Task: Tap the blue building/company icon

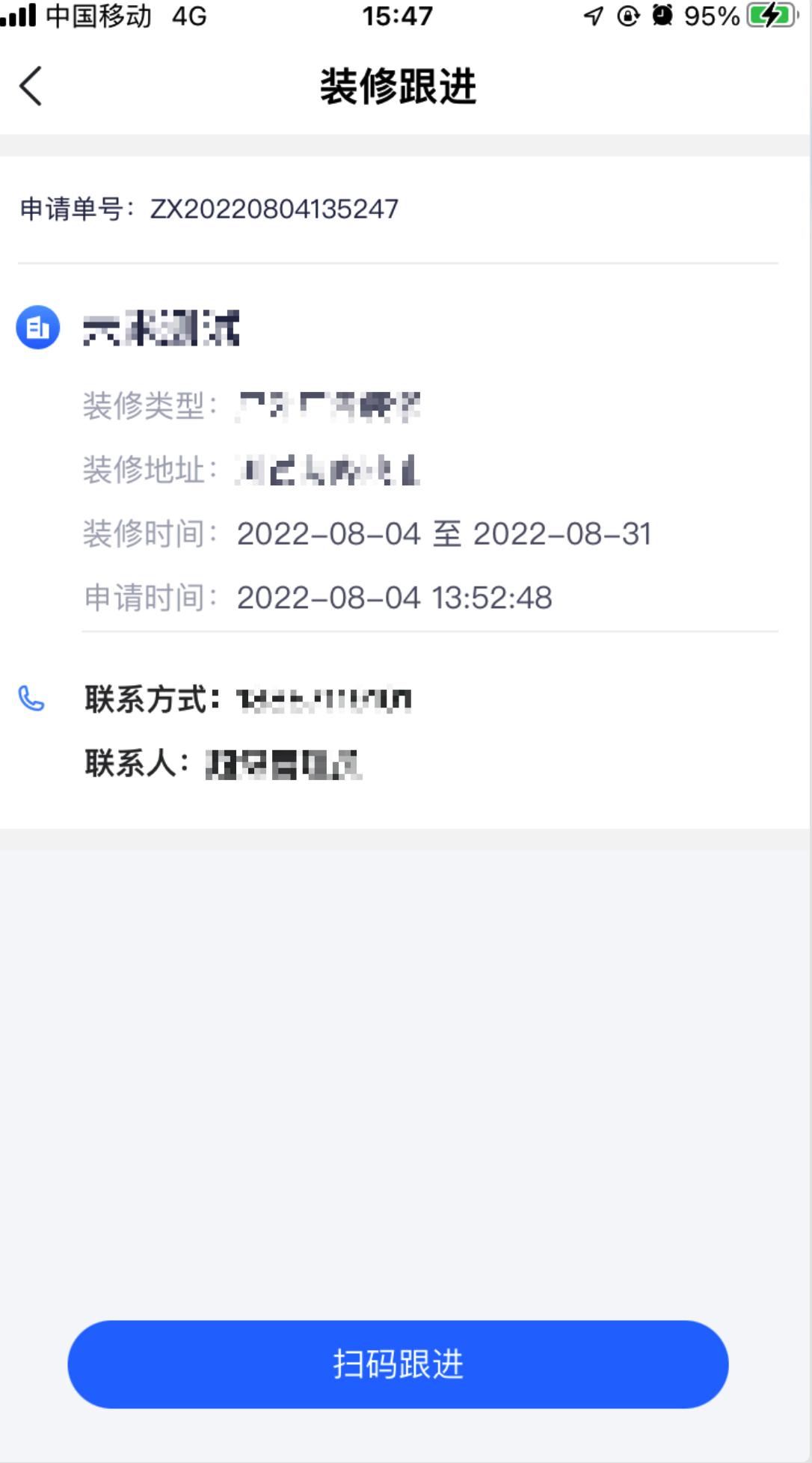Action: pyautogui.click(x=37, y=327)
